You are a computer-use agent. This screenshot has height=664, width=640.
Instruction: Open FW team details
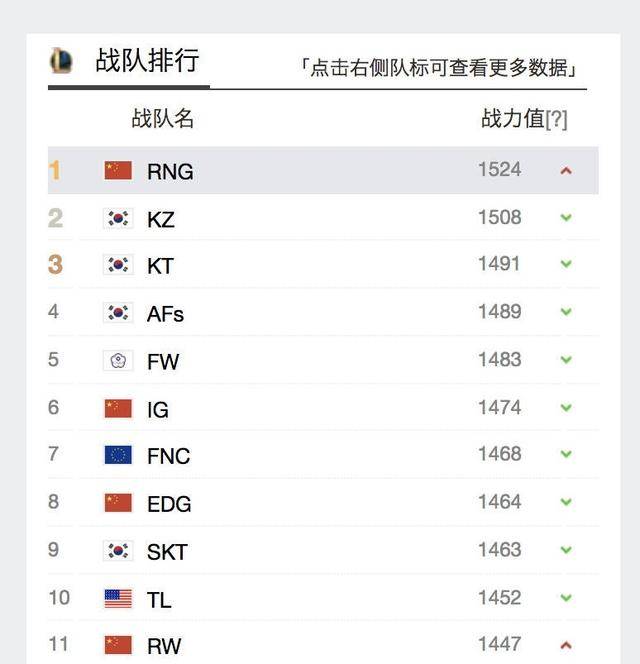[x=162, y=361]
